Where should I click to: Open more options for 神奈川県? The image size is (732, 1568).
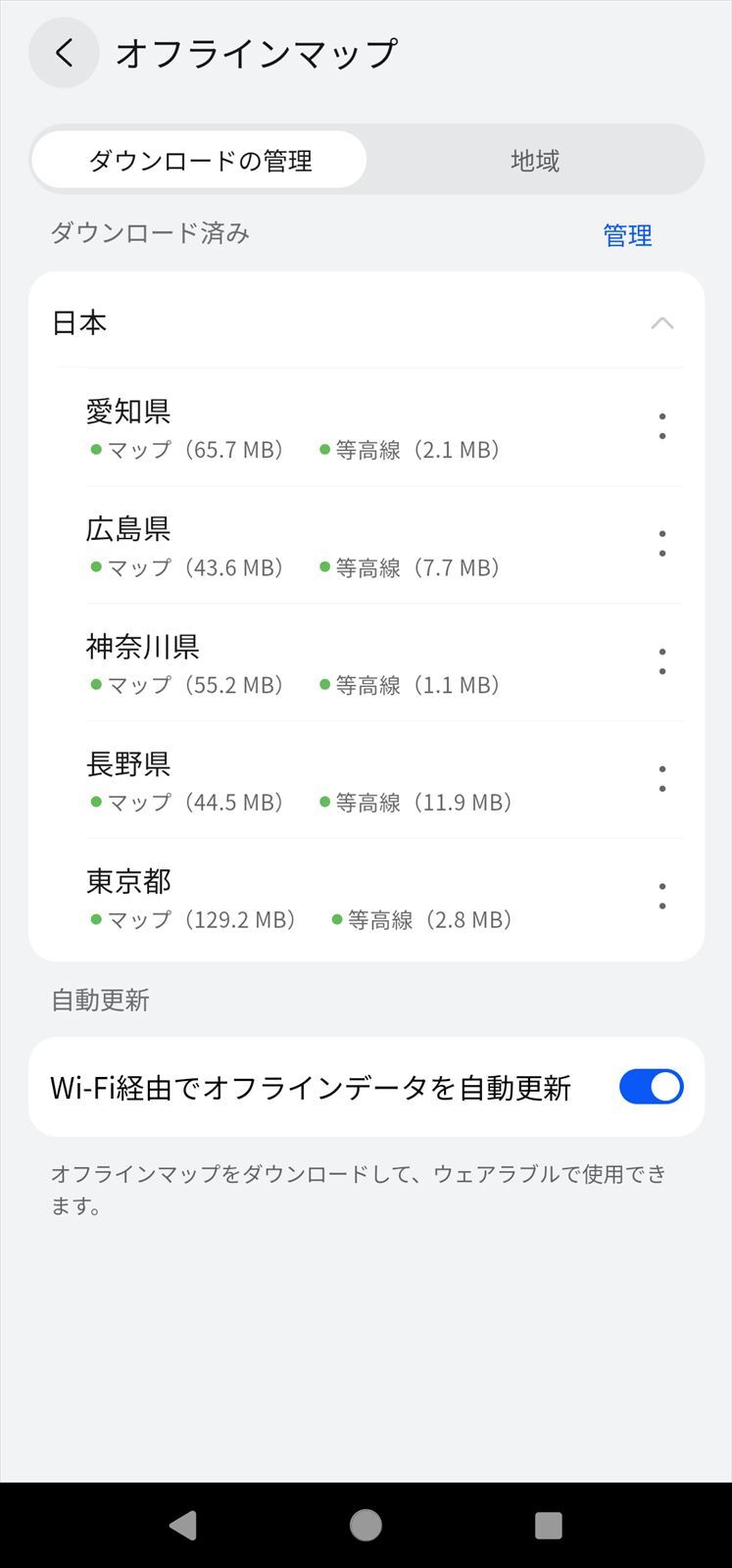tap(662, 661)
